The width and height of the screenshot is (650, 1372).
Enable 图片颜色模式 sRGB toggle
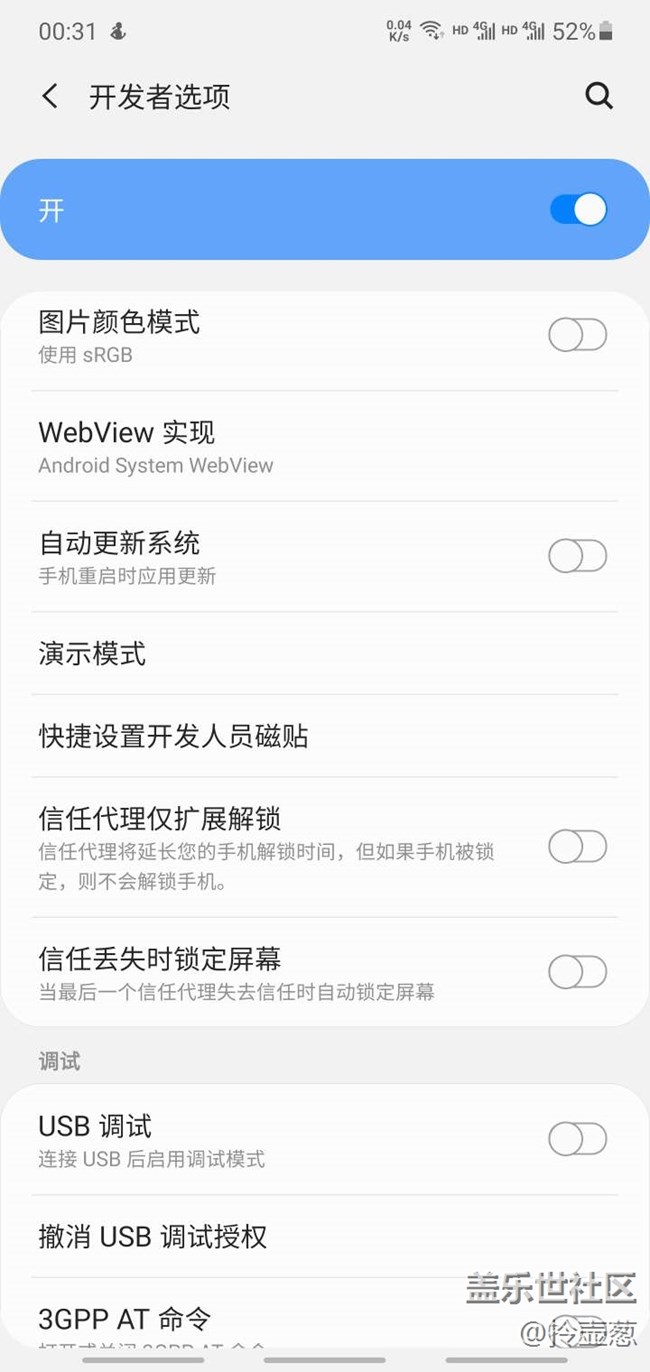pyautogui.click(x=577, y=335)
